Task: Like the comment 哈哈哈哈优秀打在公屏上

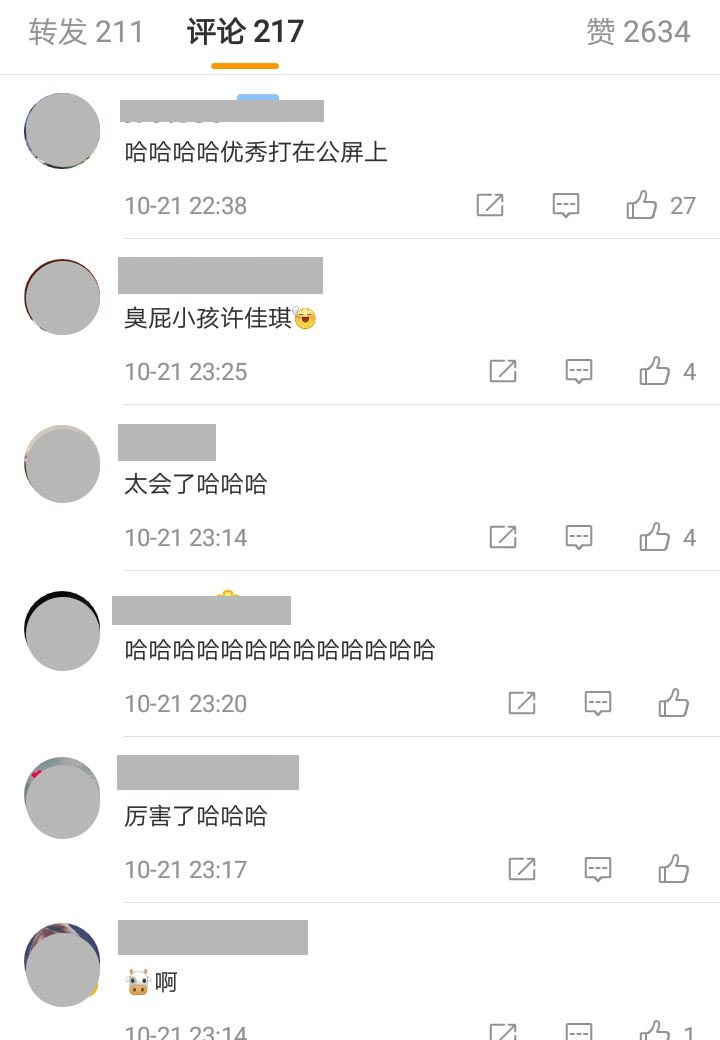Action: [642, 206]
